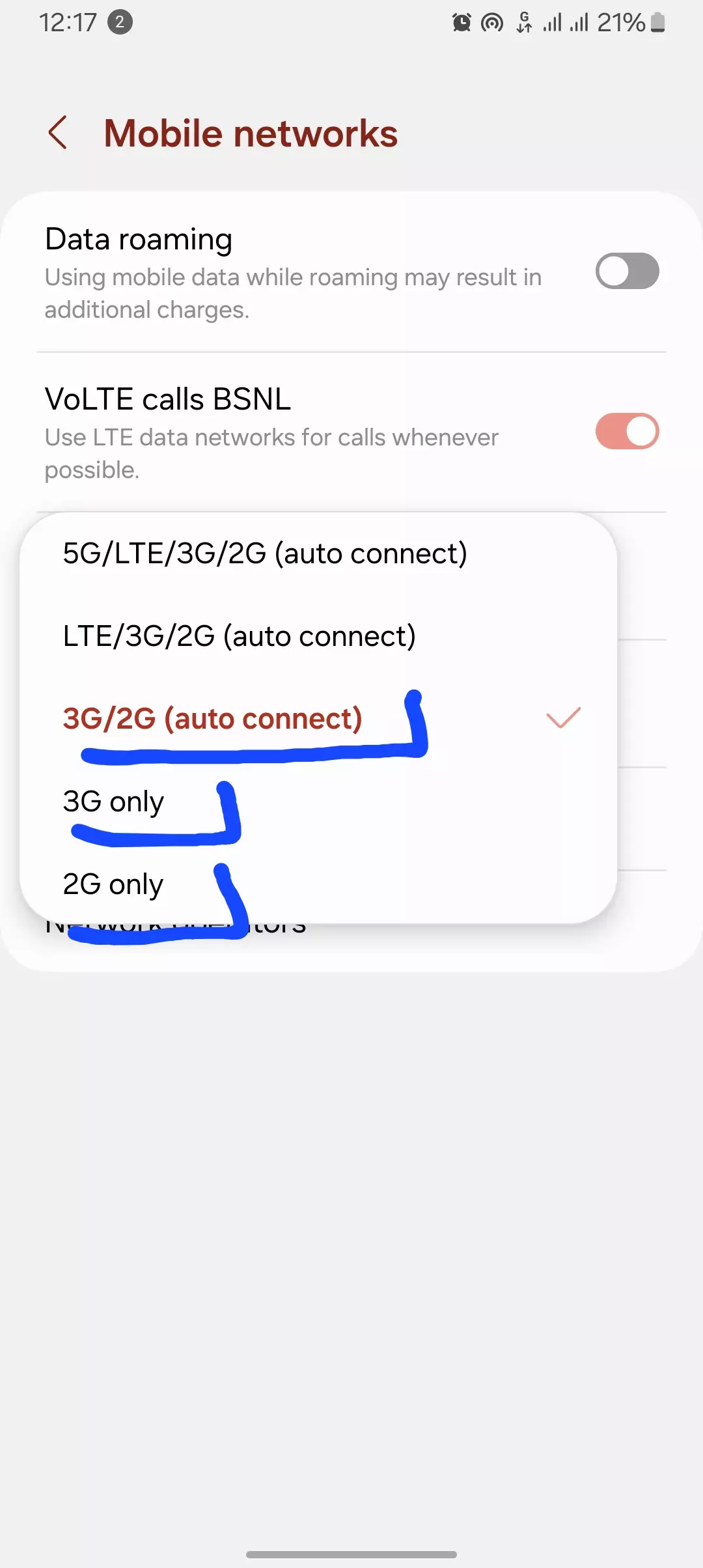The width and height of the screenshot is (703, 1568).
Task: Choose the 2G only network mode
Action: coord(112,884)
